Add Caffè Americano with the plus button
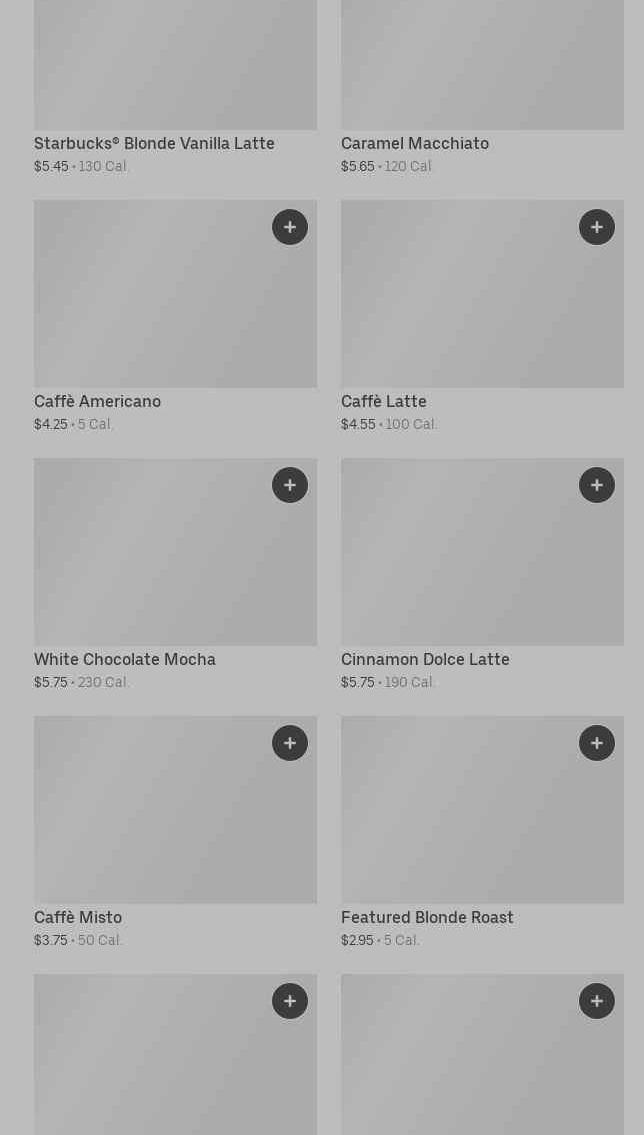 (290, 227)
